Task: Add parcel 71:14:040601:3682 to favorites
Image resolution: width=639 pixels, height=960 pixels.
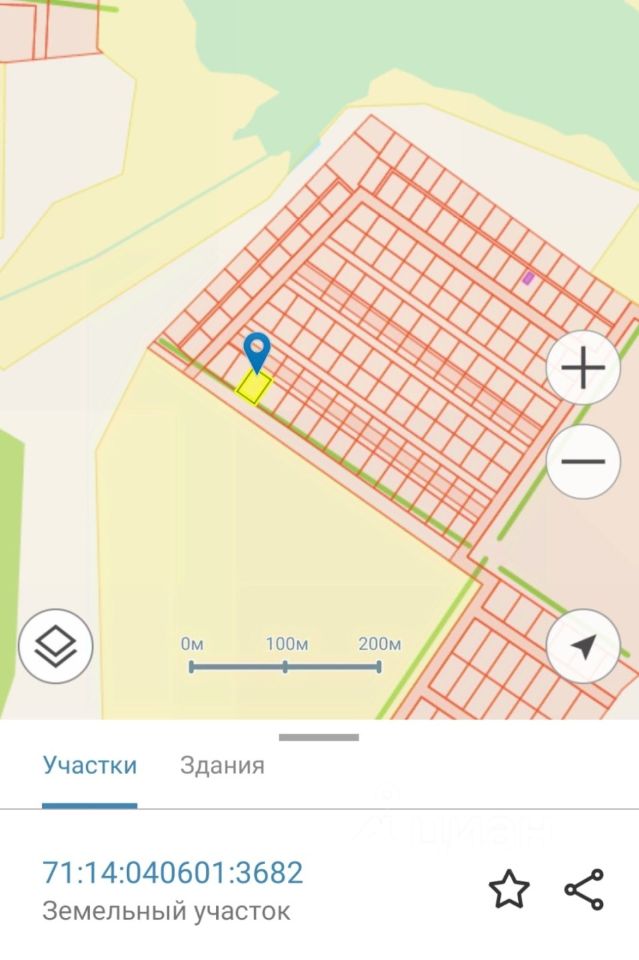Action: [508, 888]
